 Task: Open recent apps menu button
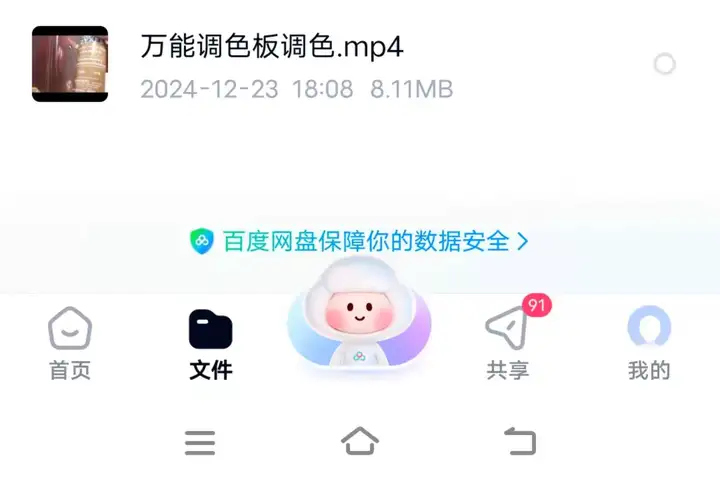[200, 442]
